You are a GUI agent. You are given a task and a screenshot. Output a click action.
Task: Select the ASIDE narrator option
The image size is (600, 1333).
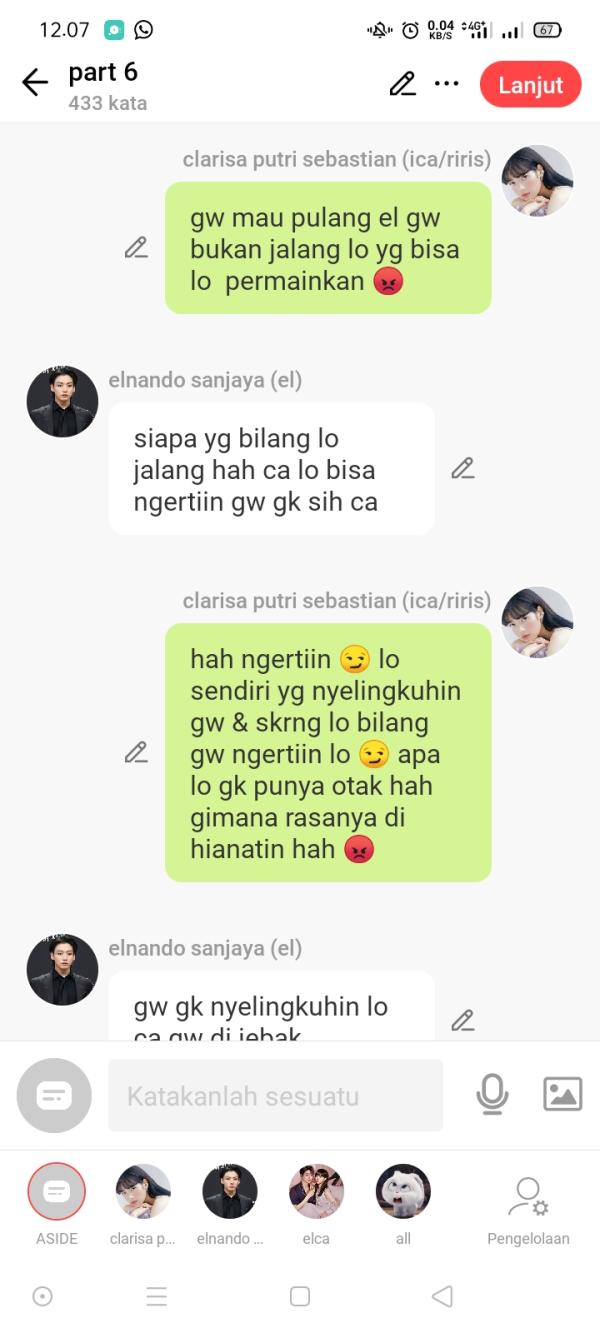click(57, 1192)
